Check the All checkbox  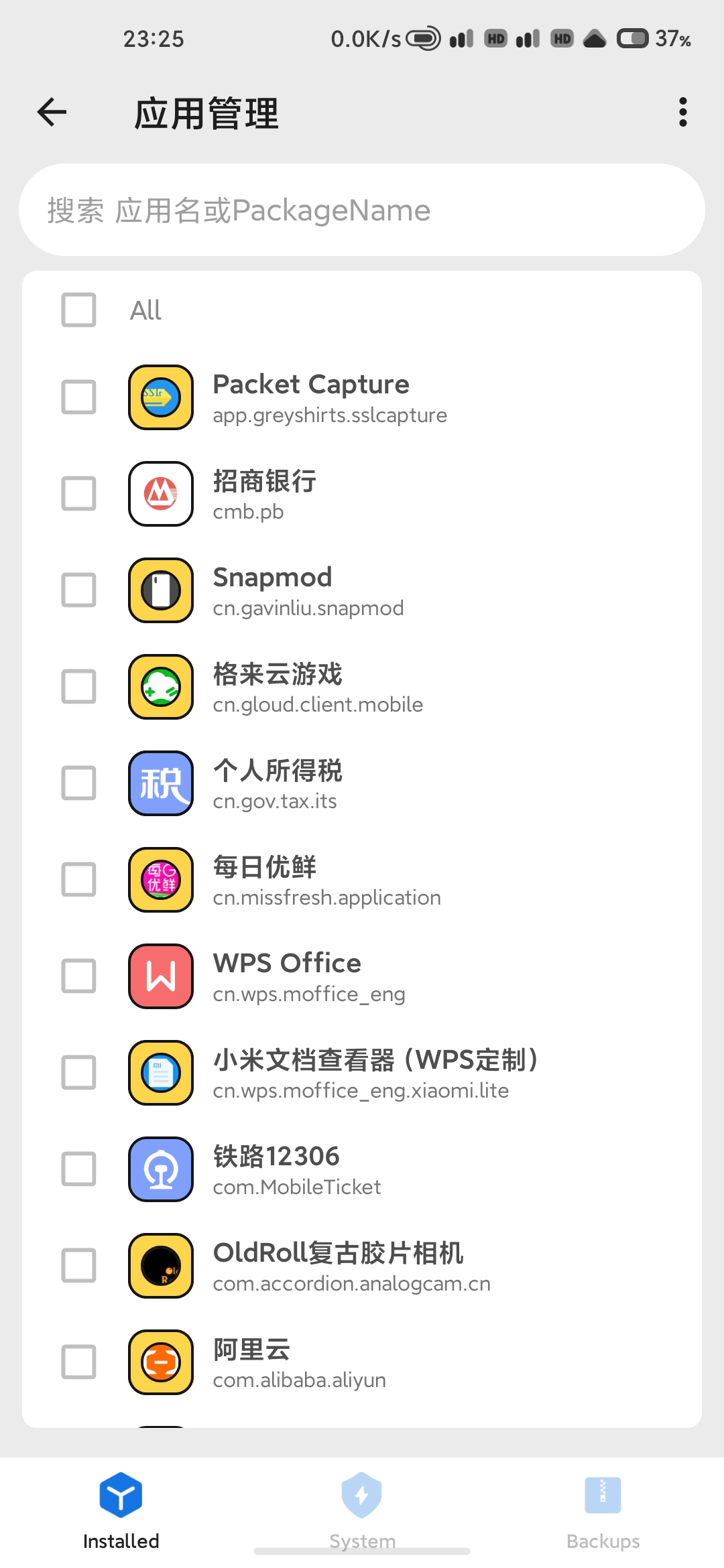click(x=78, y=310)
